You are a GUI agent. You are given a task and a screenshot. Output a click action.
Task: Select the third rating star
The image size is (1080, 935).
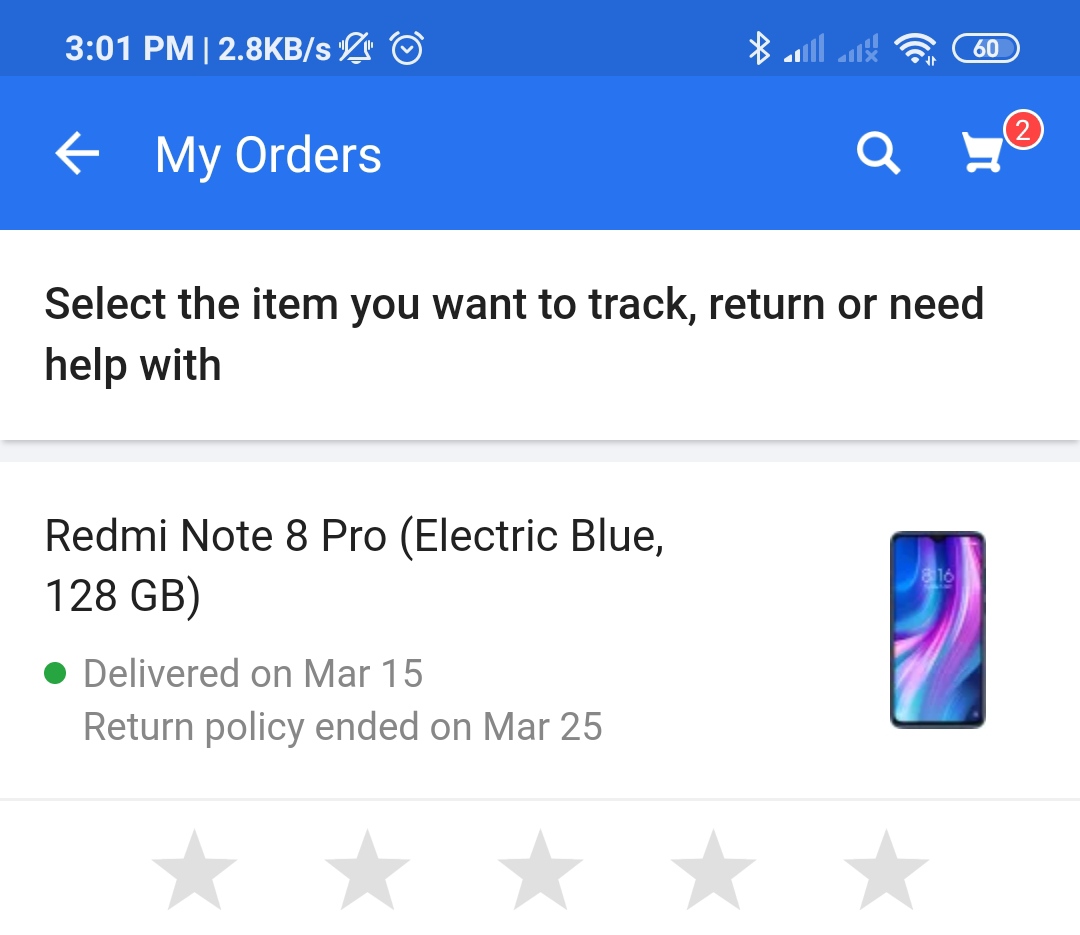540,869
